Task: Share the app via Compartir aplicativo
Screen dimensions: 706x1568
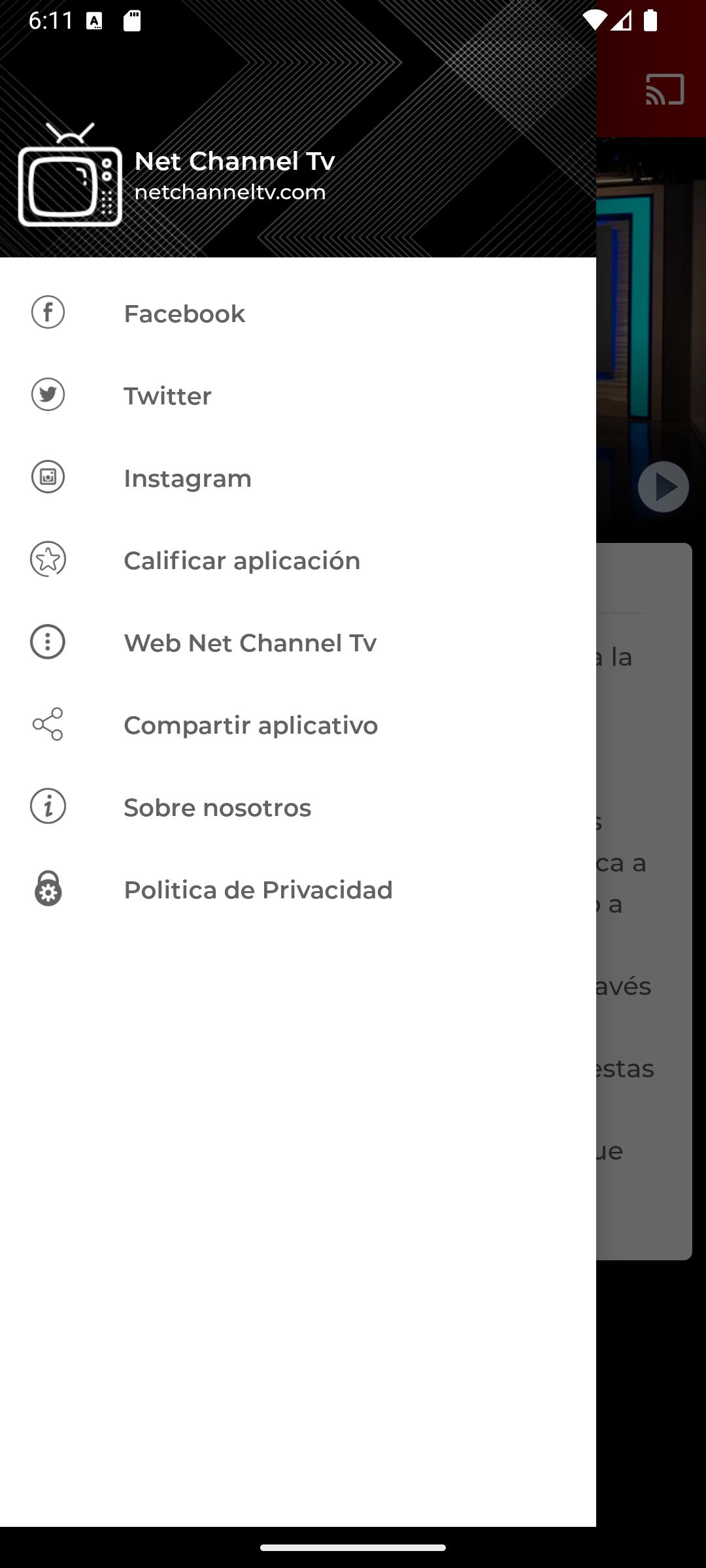Action: tap(298, 725)
